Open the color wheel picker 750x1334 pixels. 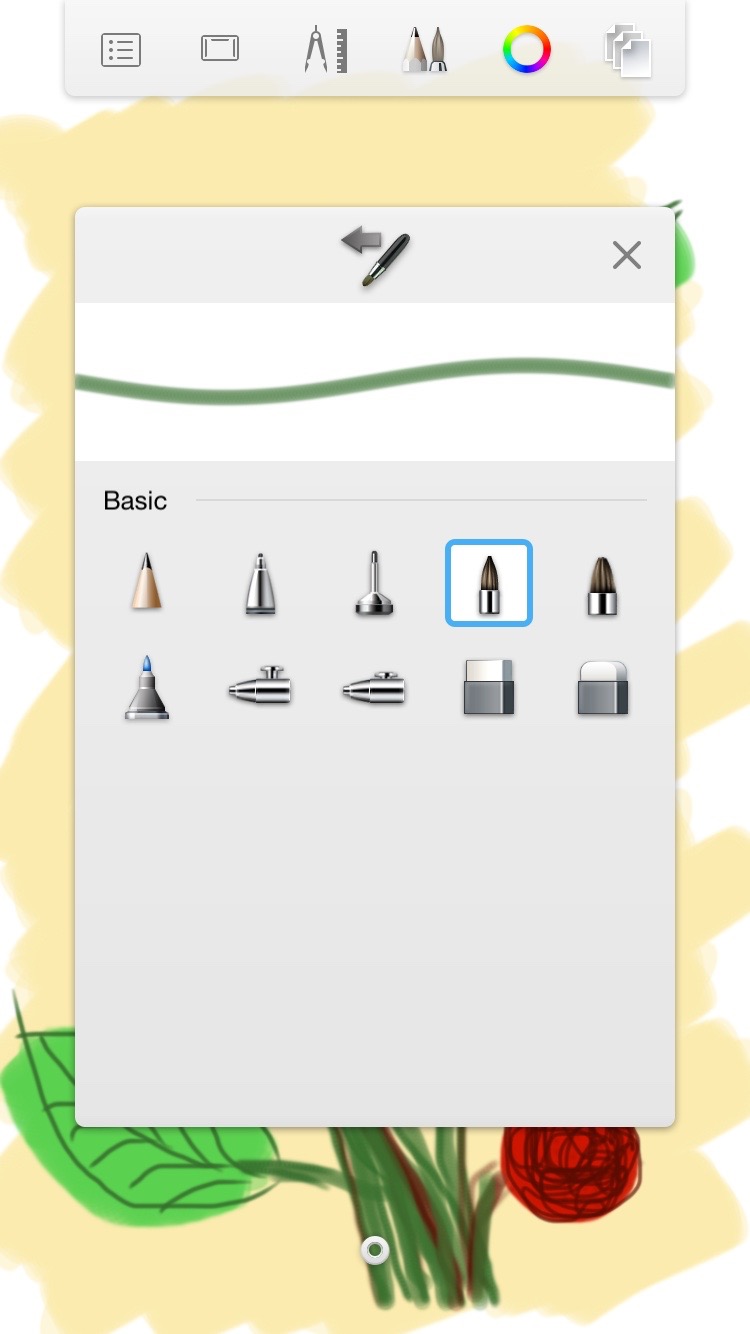coord(527,49)
